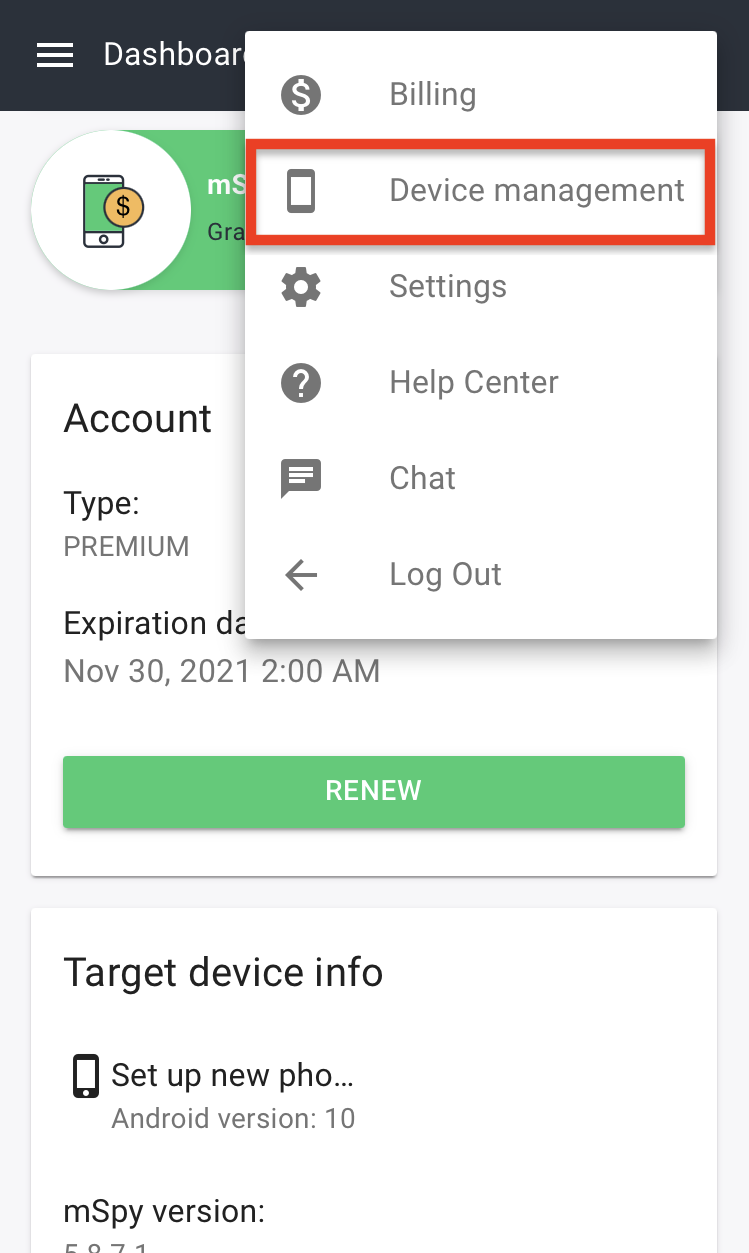Choose Log Out

click(x=481, y=575)
